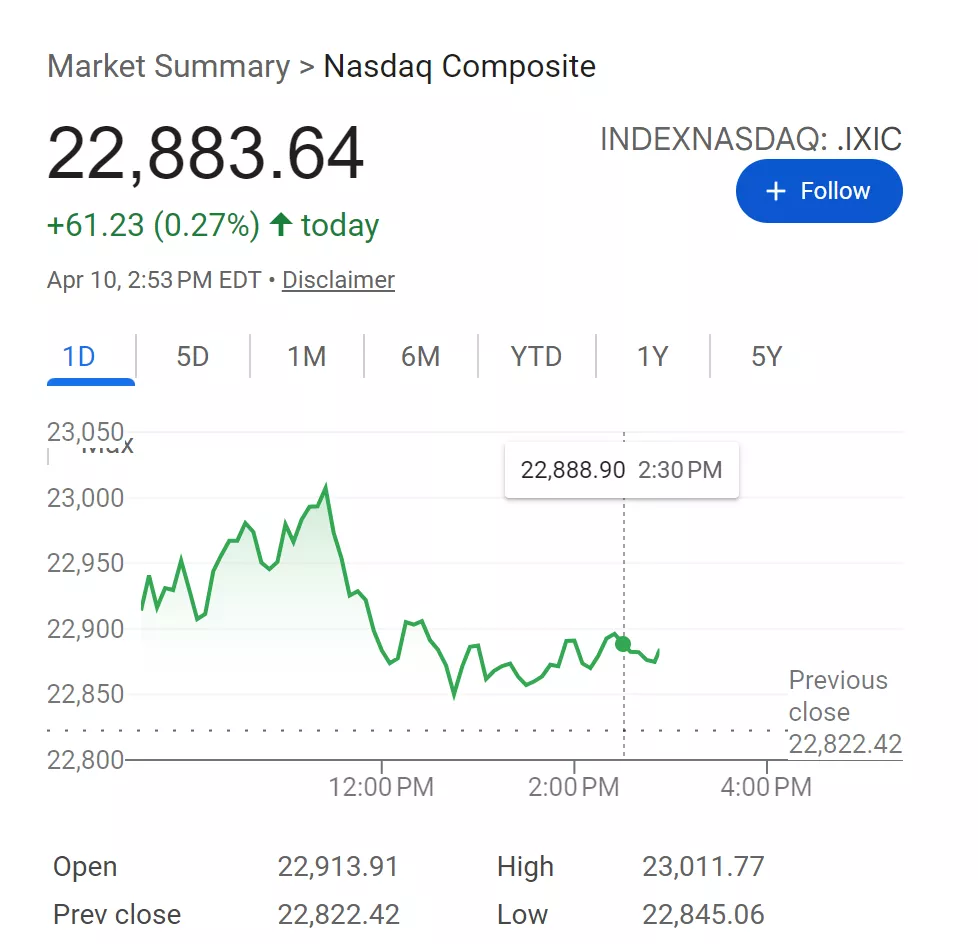The height and width of the screenshot is (944, 978).
Task: Open the Disclaimer link
Action: click(x=338, y=280)
